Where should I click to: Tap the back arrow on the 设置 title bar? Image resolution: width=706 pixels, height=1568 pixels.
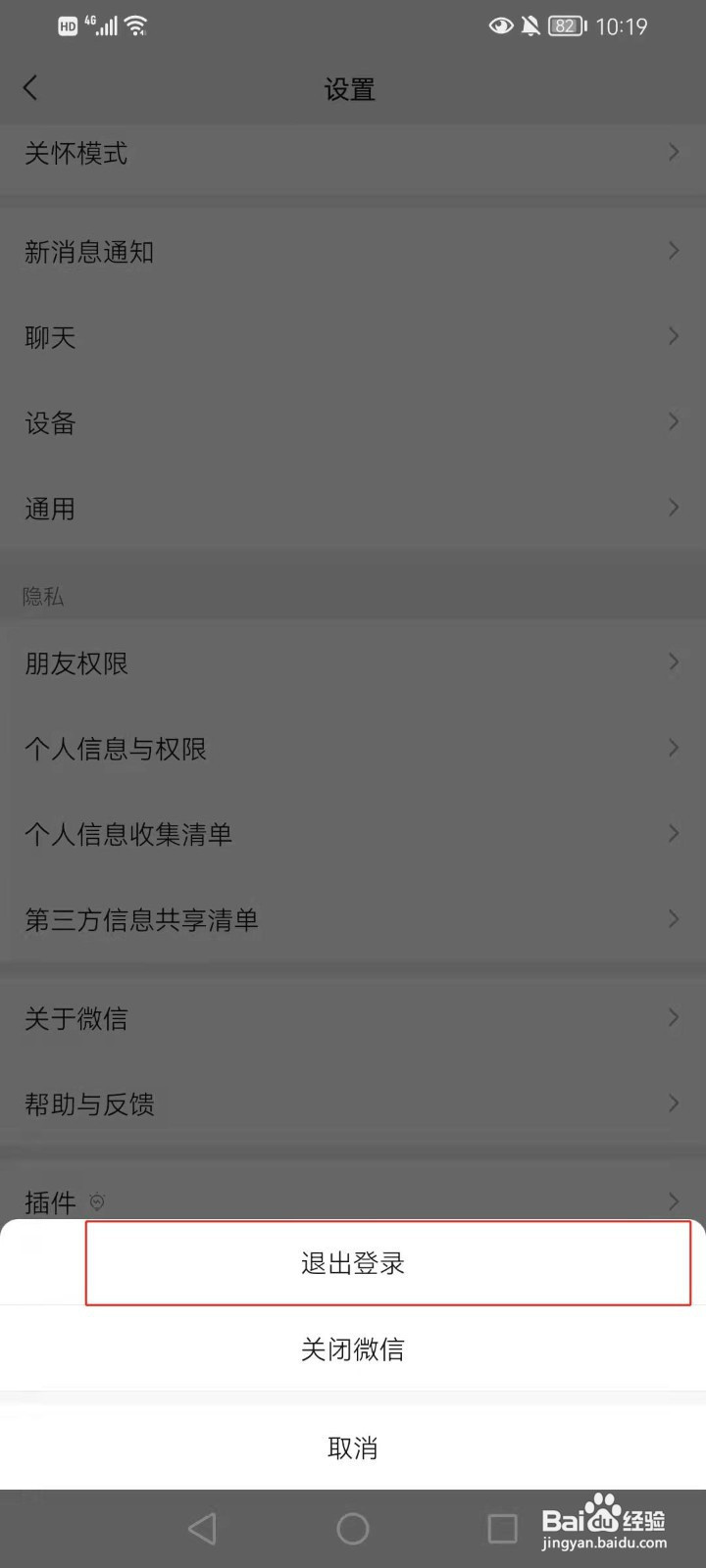(29, 87)
